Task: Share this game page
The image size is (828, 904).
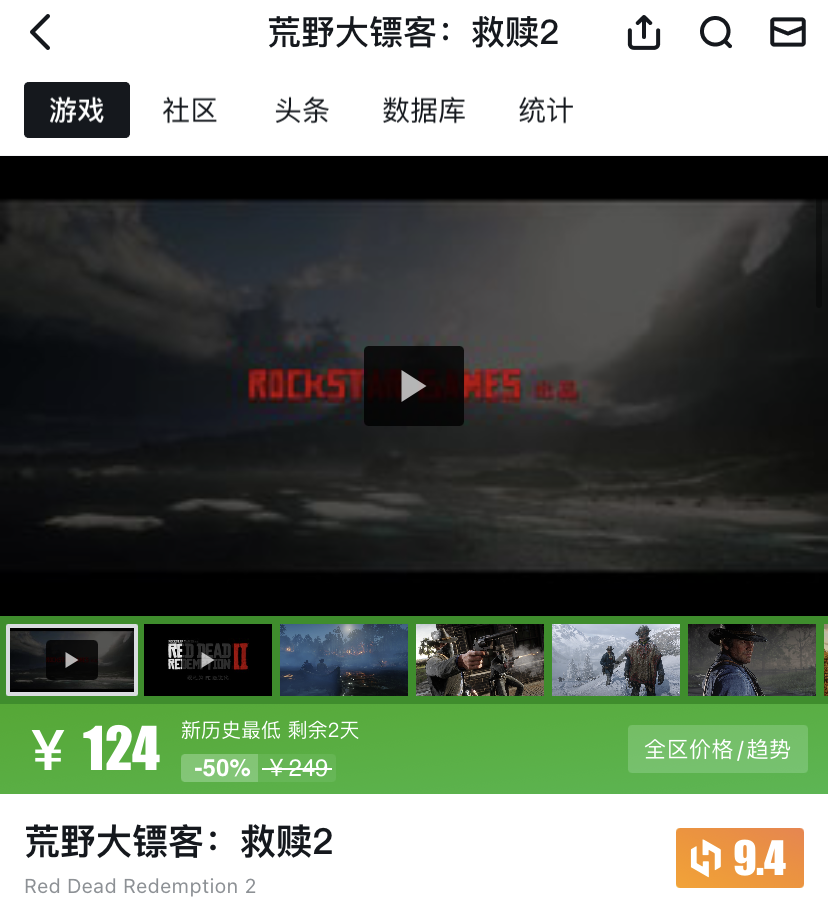Action: tap(644, 33)
